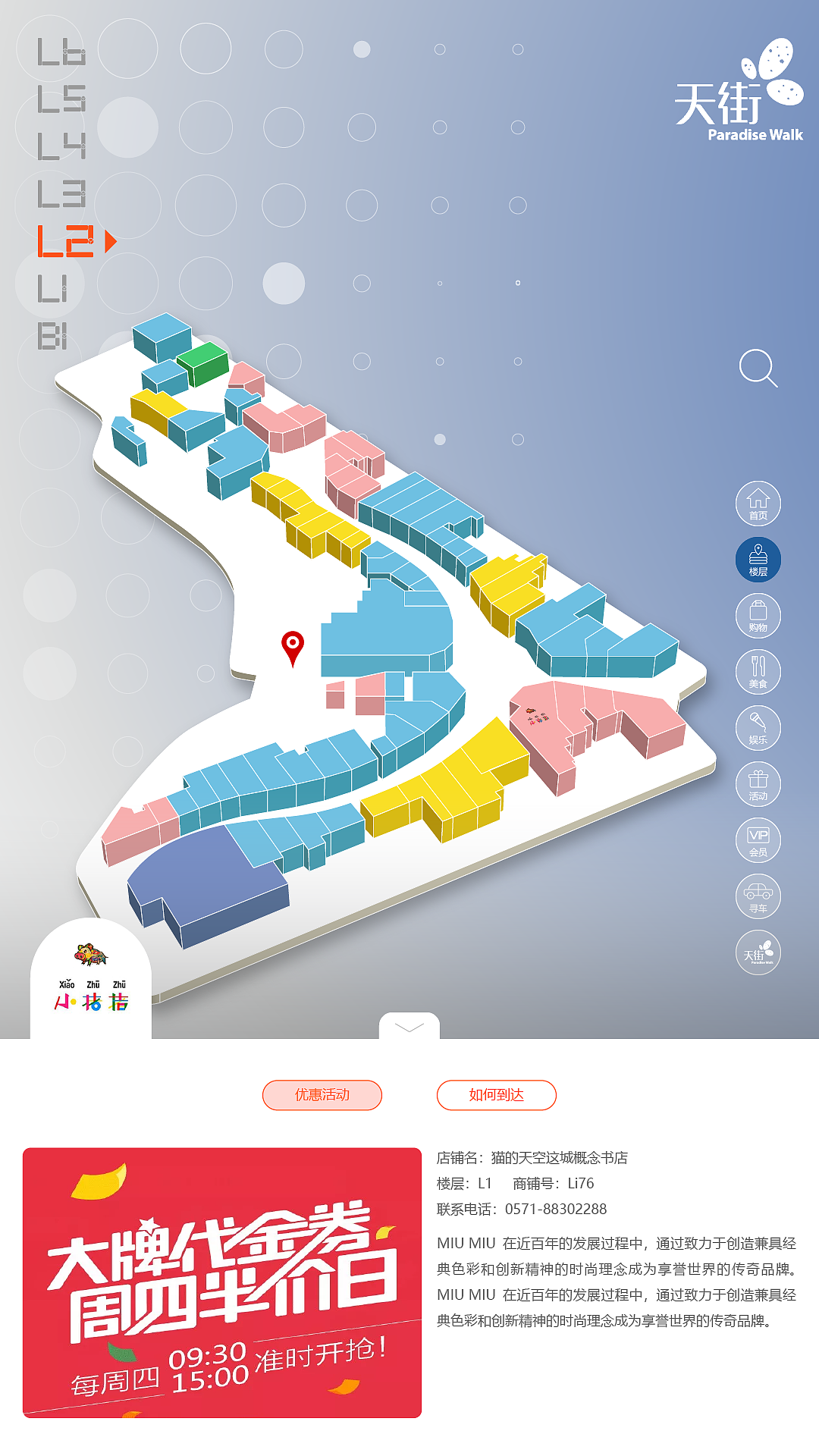The height and width of the screenshot is (1456, 819).
Task: Open the 大牌代金券 promo banner
Action: [222, 1282]
